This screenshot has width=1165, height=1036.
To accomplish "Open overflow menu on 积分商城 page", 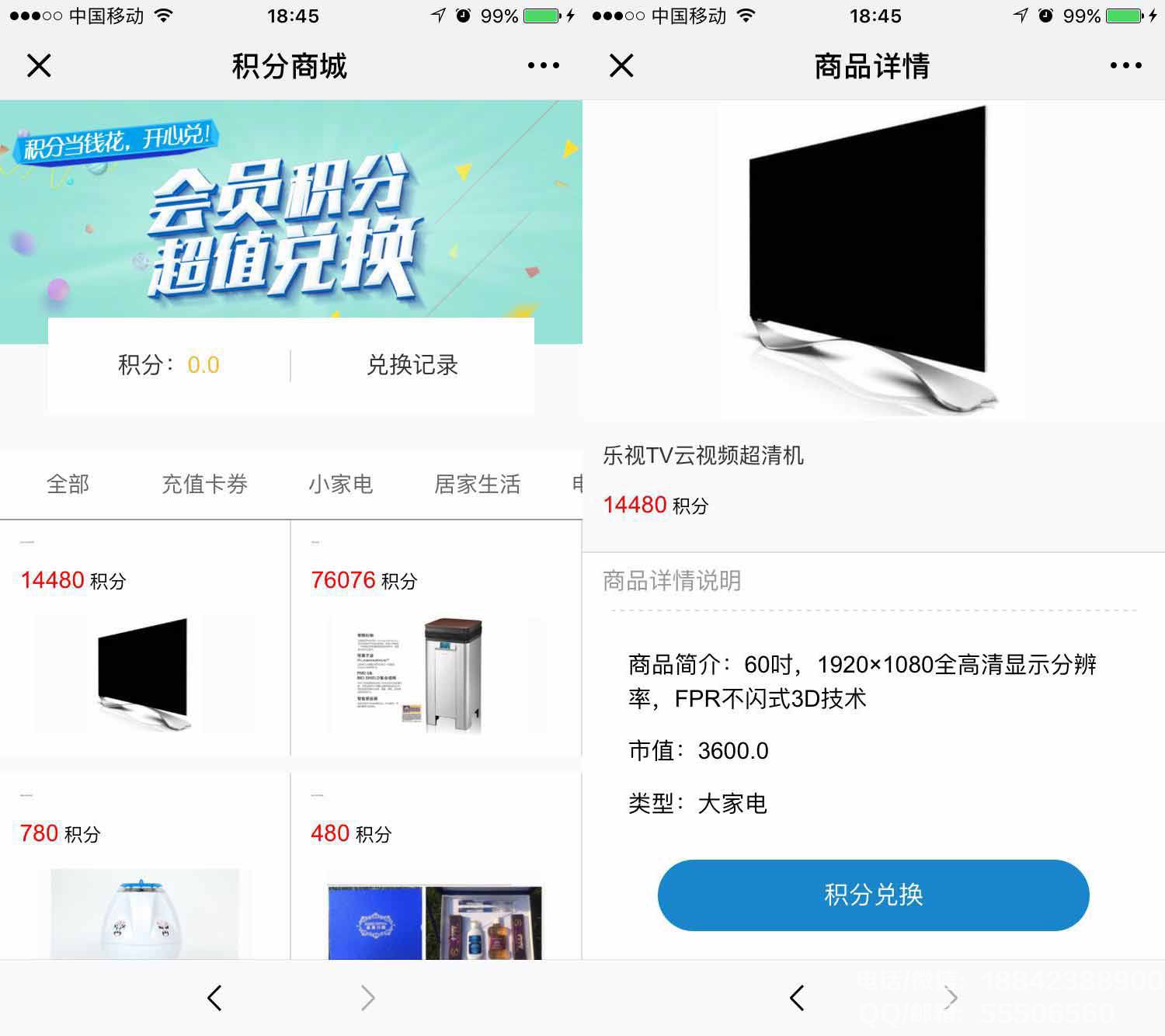I will 543,66.
